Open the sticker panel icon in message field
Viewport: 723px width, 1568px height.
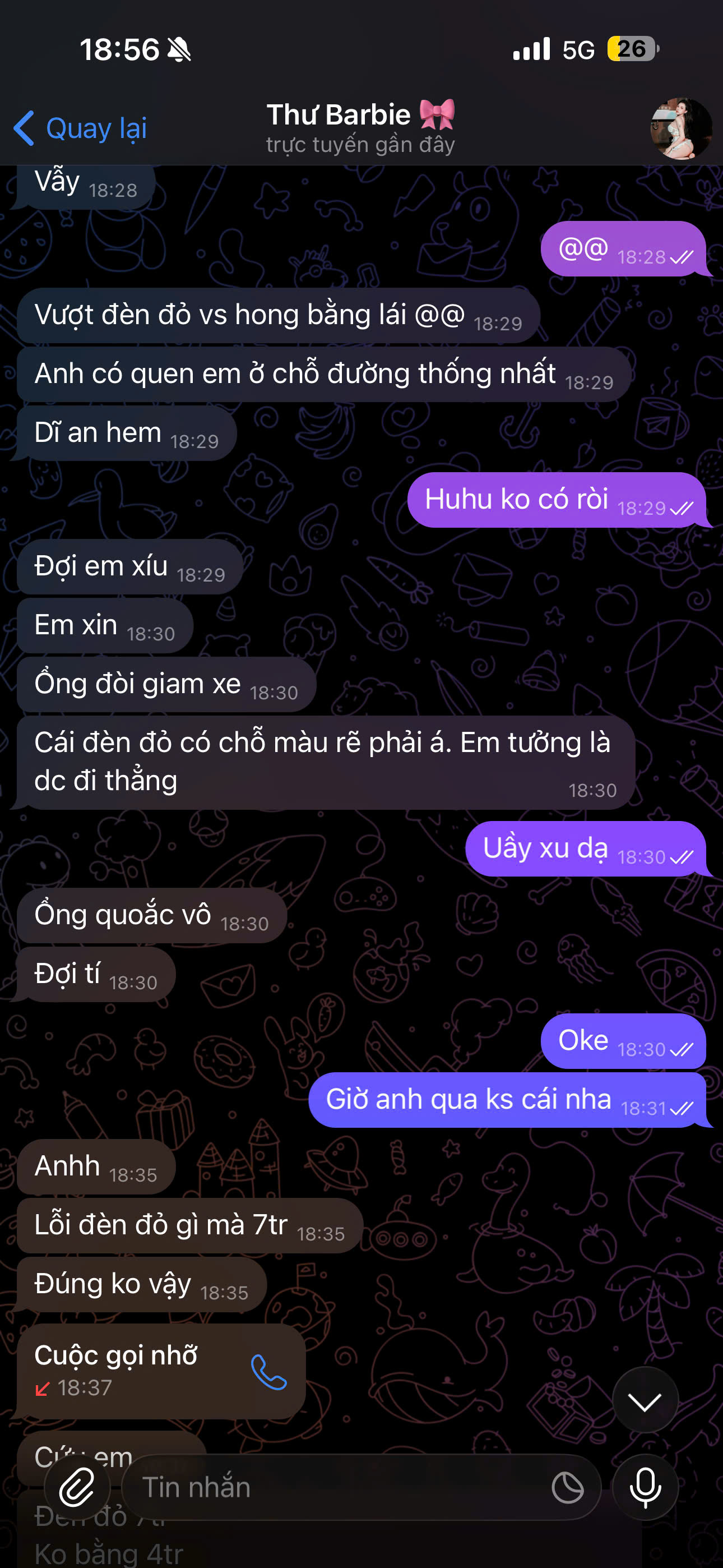coord(567,1487)
